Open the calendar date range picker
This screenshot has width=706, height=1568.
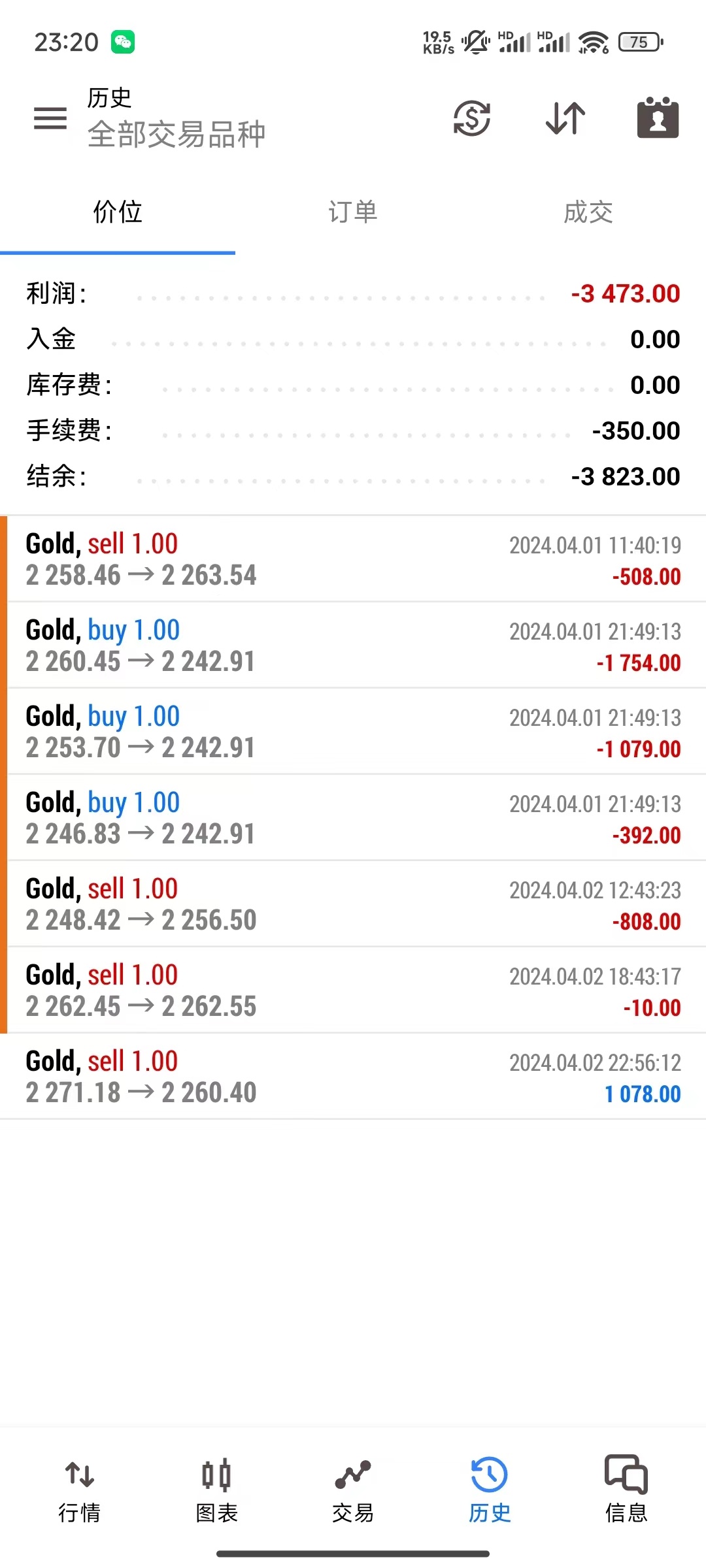pos(658,118)
